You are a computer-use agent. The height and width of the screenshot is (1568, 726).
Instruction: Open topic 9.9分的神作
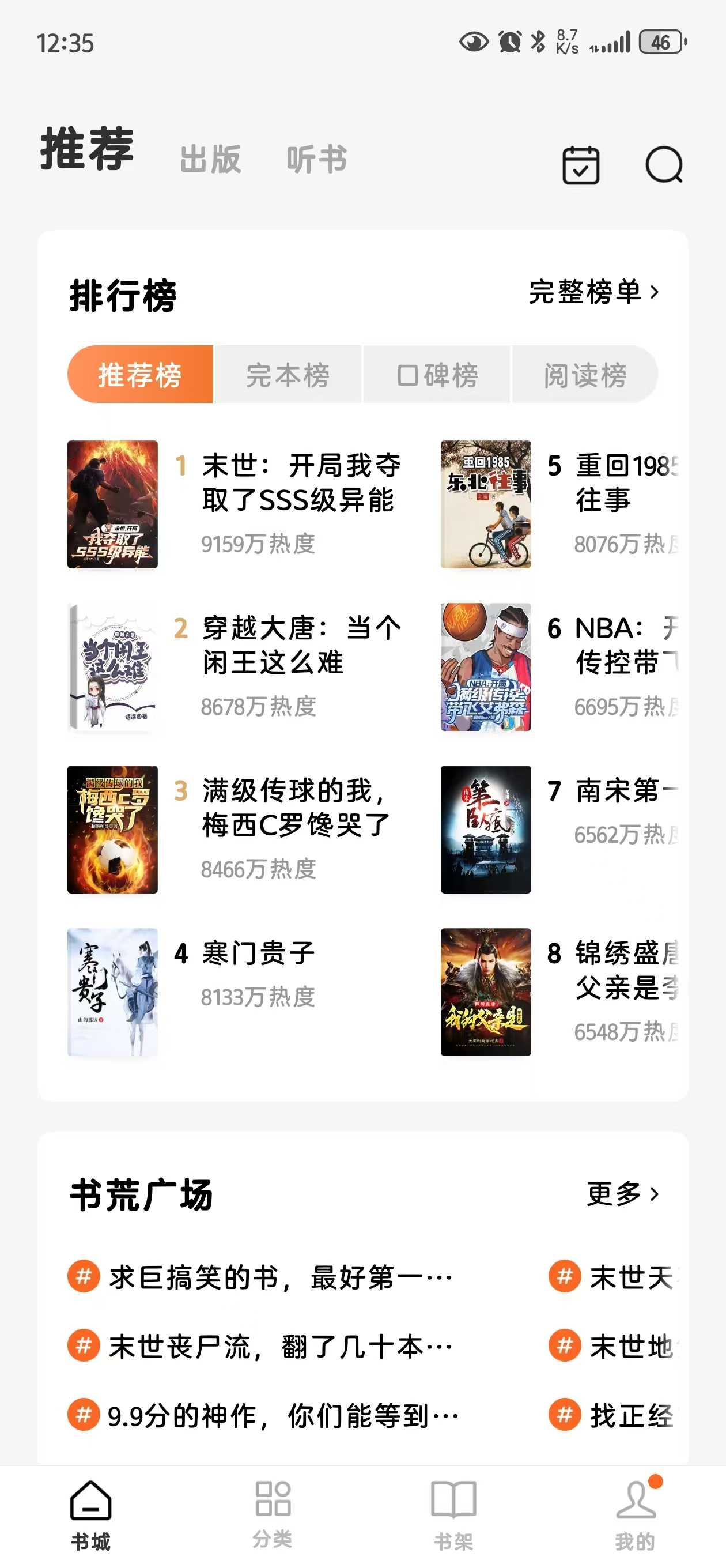[x=282, y=1415]
